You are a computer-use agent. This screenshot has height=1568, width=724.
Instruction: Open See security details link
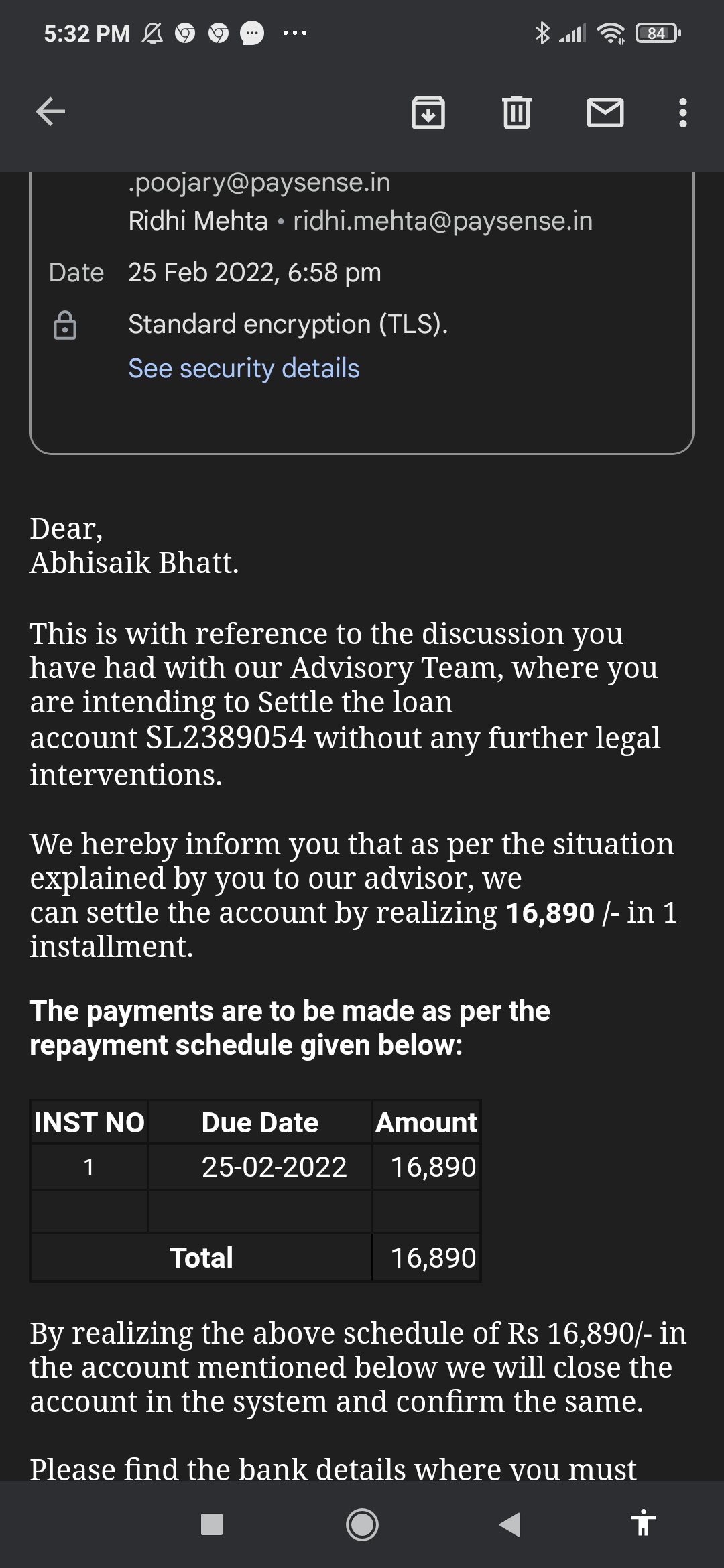pos(244,369)
